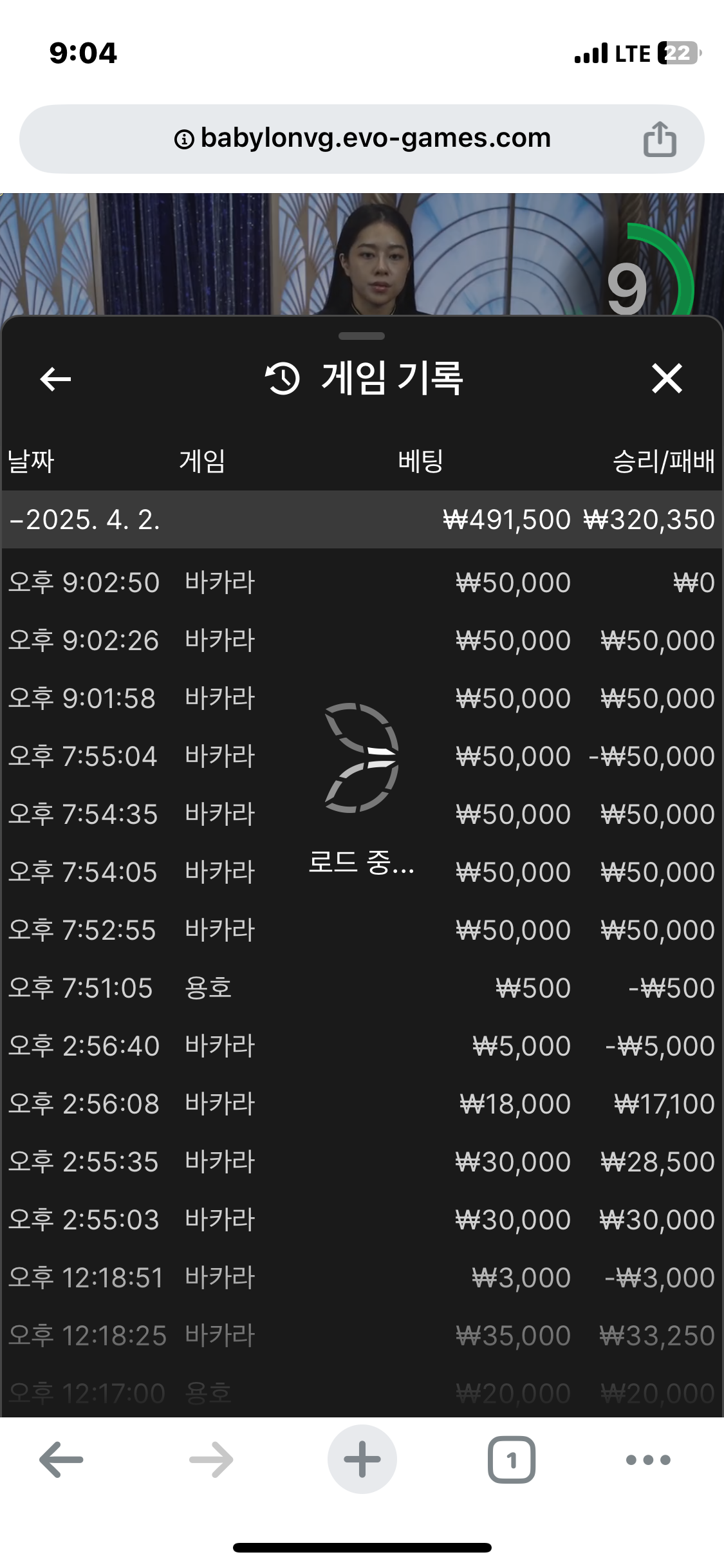Viewport: 724px width, 1568px height.
Task: Open the tab switcher showing 1 tab
Action: pos(511,1460)
